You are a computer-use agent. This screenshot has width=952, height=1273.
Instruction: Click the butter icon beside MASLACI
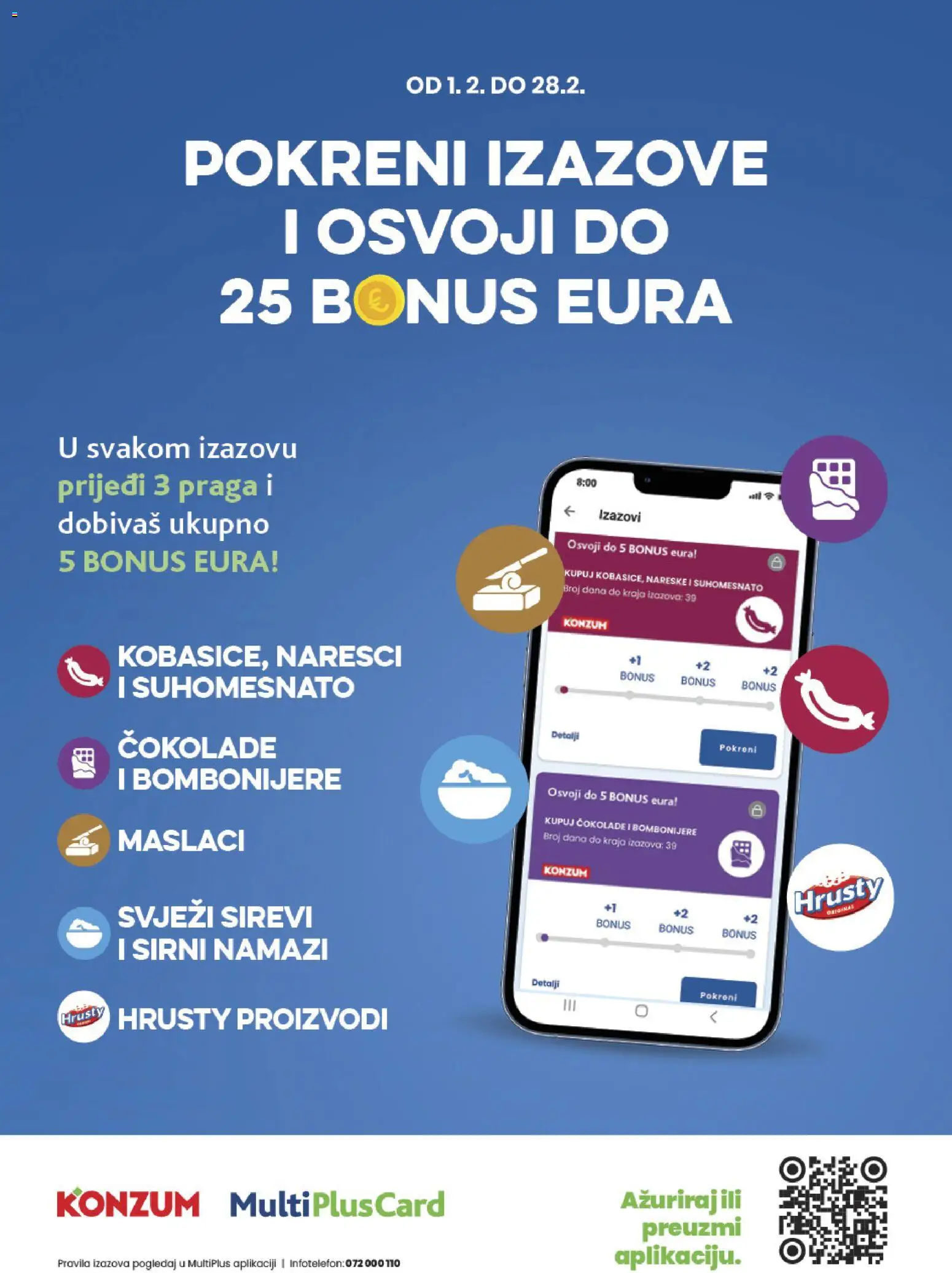tap(83, 841)
